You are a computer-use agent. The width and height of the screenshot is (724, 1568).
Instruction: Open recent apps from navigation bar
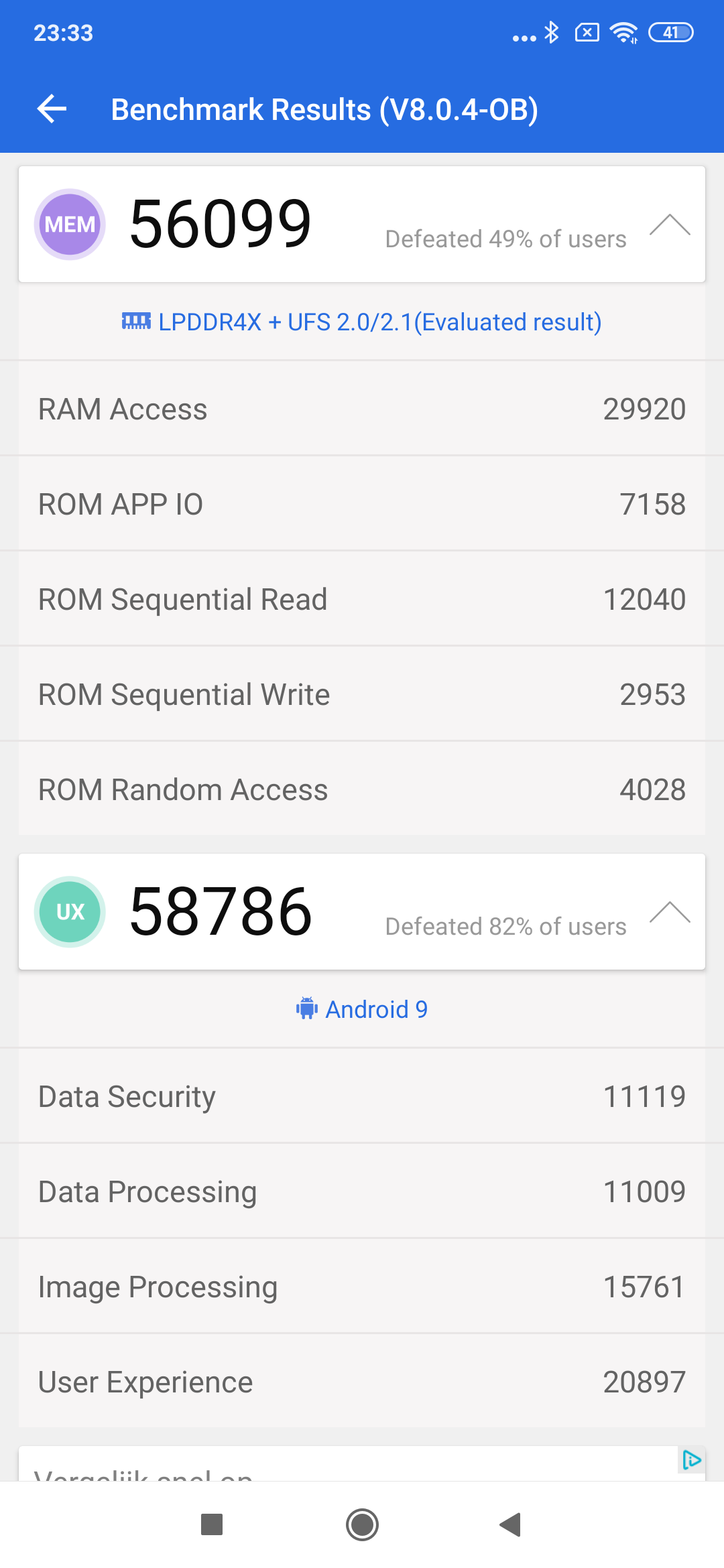click(x=212, y=1525)
